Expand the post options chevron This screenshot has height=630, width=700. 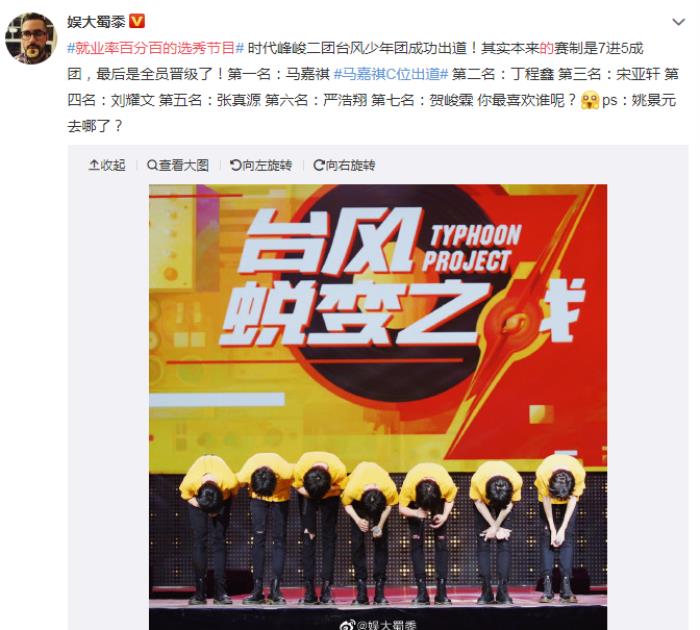[681, 20]
